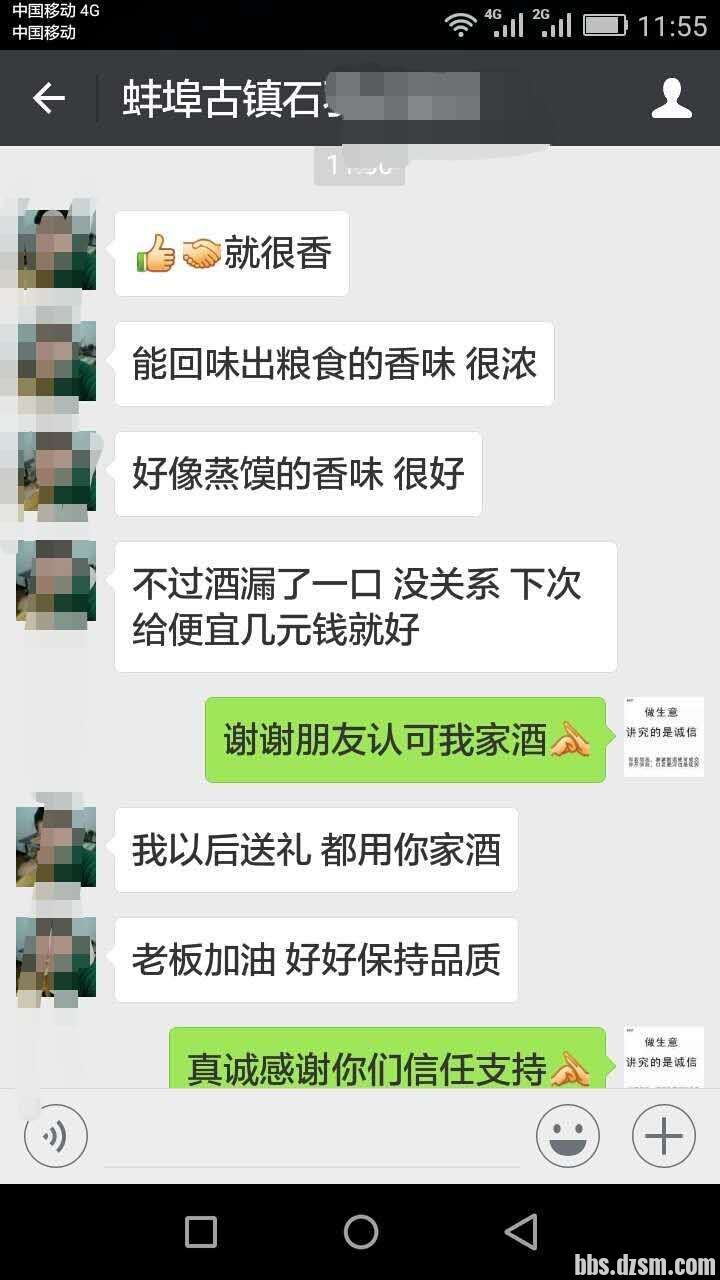Viewport: 720px width, 1280px height.
Task: Open chat info profile icon
Action: (671, 98)
